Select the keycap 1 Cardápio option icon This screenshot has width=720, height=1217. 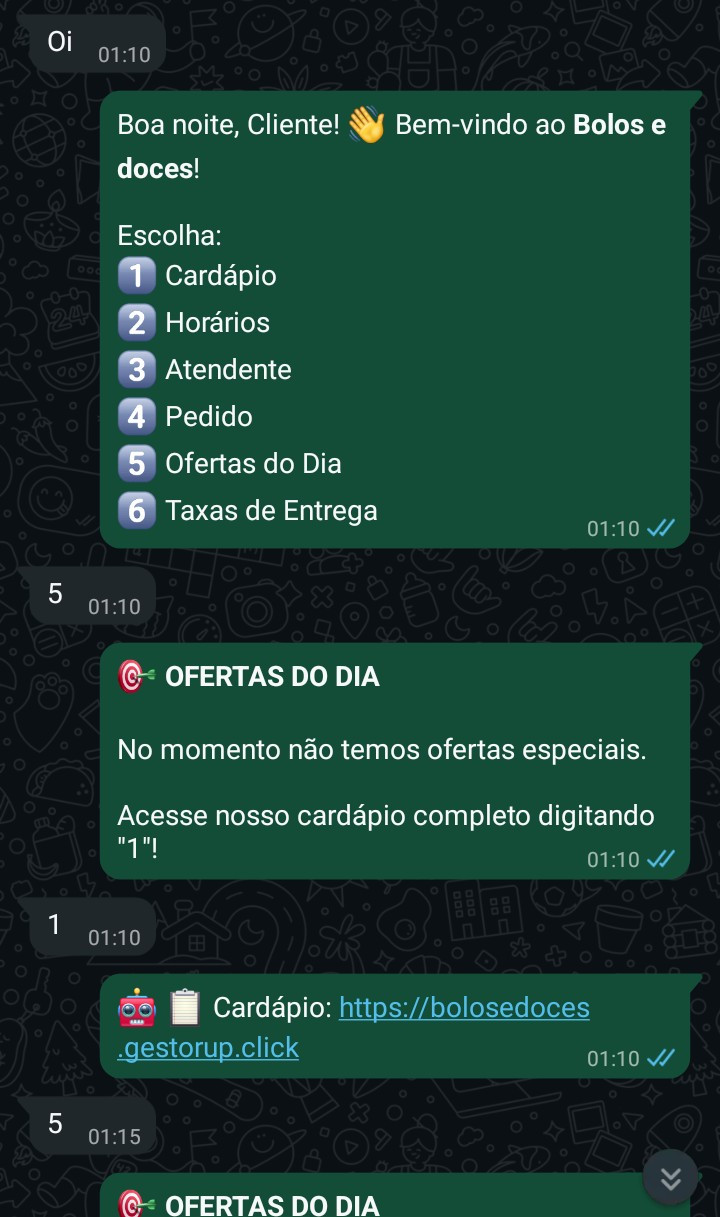tap(137, 275)
